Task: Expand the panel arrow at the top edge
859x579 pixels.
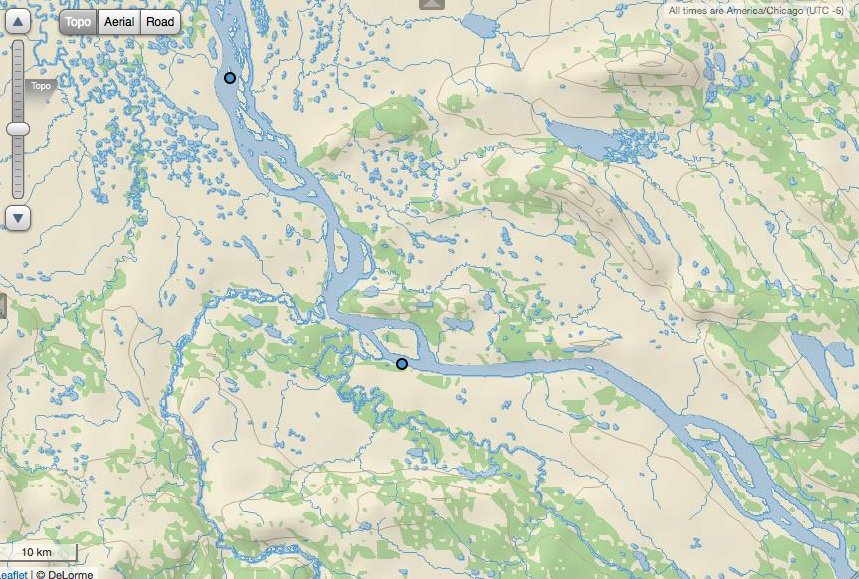Action: [433, 4]
